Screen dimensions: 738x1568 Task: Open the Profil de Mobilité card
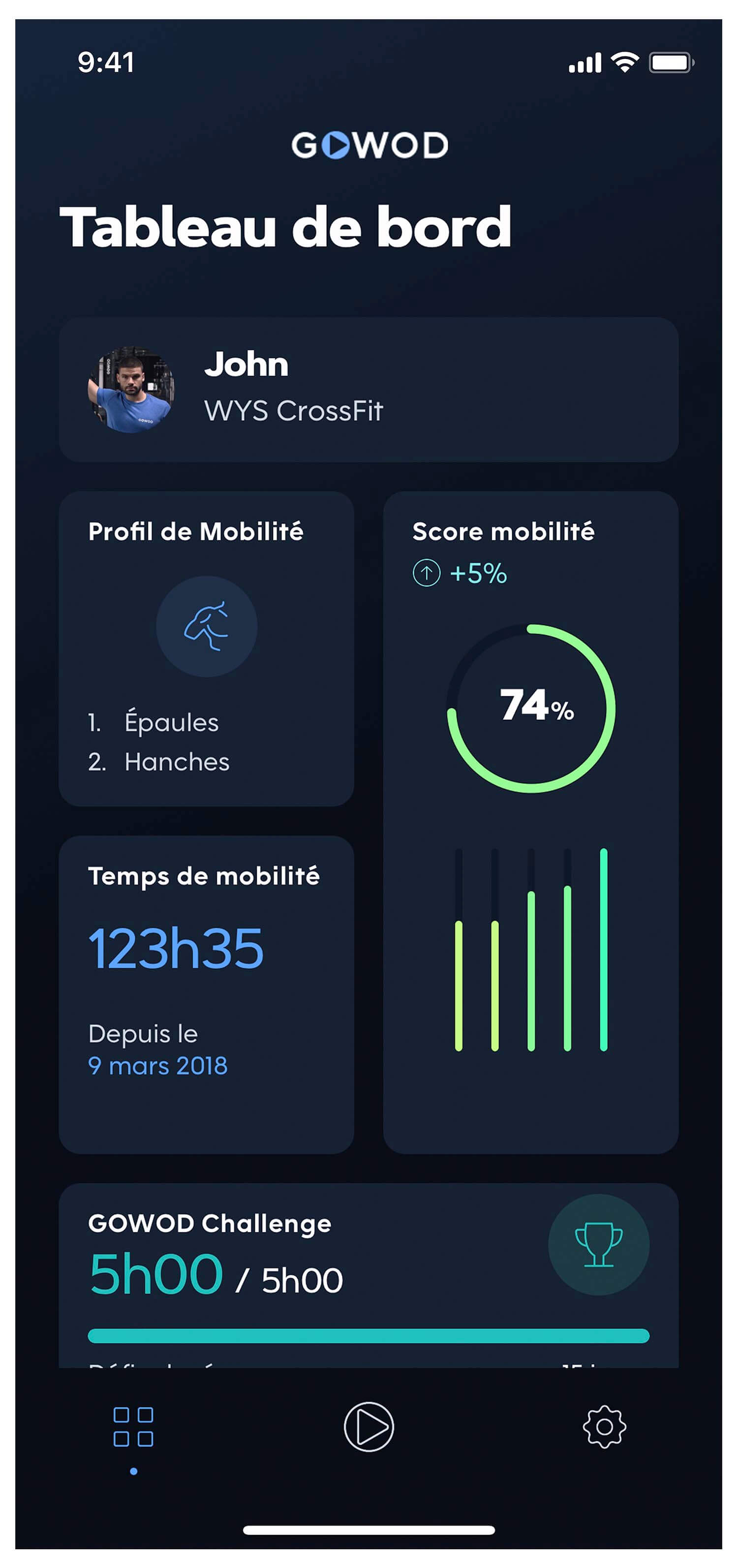click(207, 648)
